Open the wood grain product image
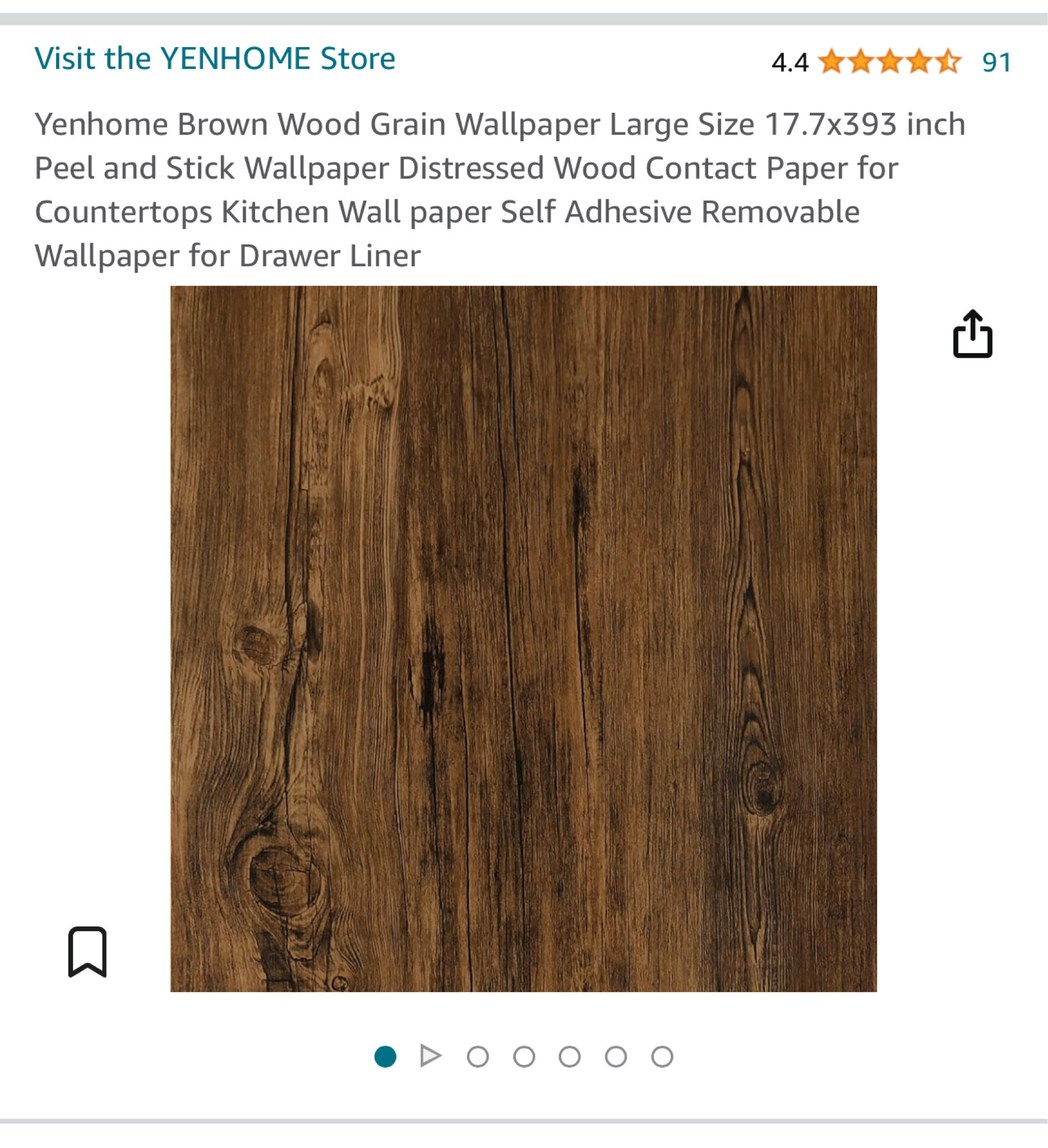This screenshot has width=1048, height=1148. tap(523, 638)
